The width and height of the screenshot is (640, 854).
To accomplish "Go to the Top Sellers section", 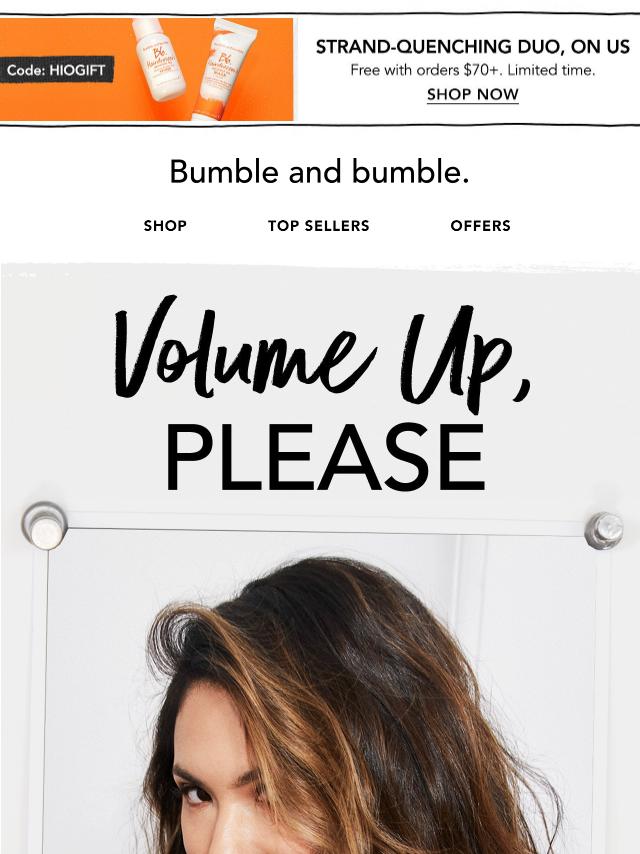I will click(x=318, y=226).
